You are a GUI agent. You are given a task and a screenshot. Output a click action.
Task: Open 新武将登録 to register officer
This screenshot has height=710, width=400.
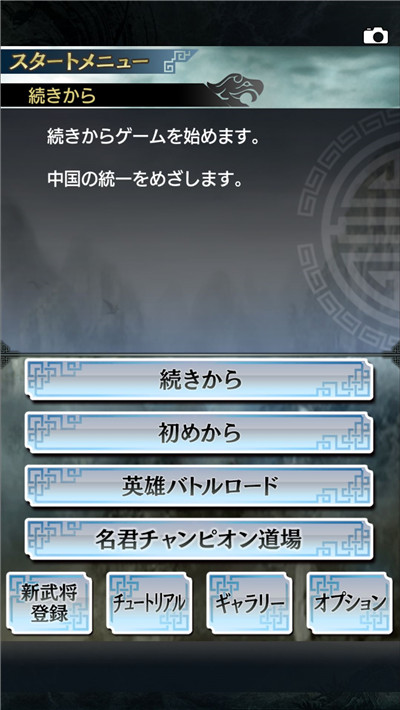point(49,603)
